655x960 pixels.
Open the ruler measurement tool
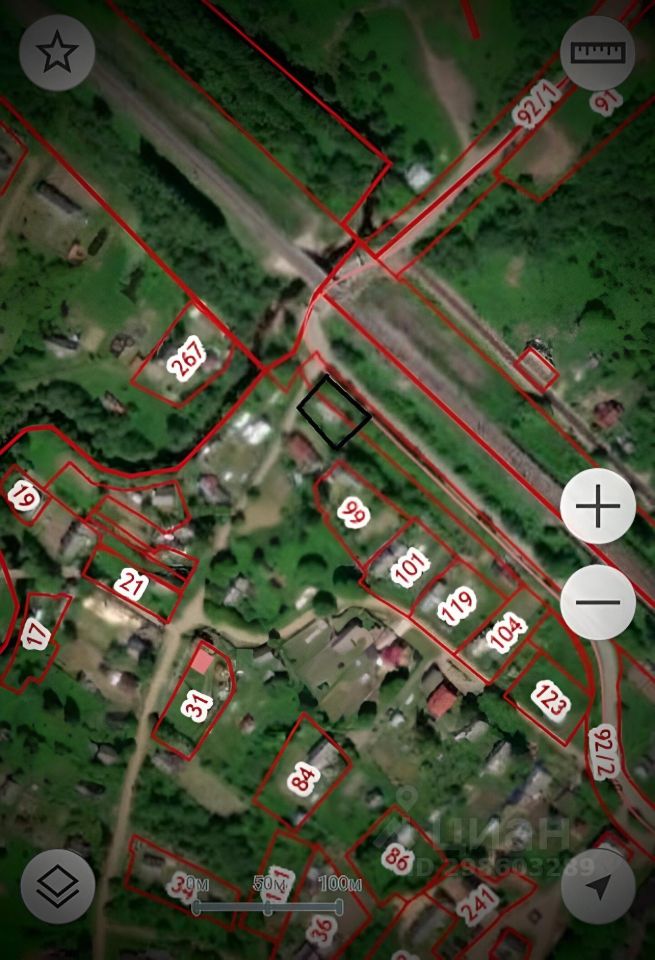click(x=597, y=53)
